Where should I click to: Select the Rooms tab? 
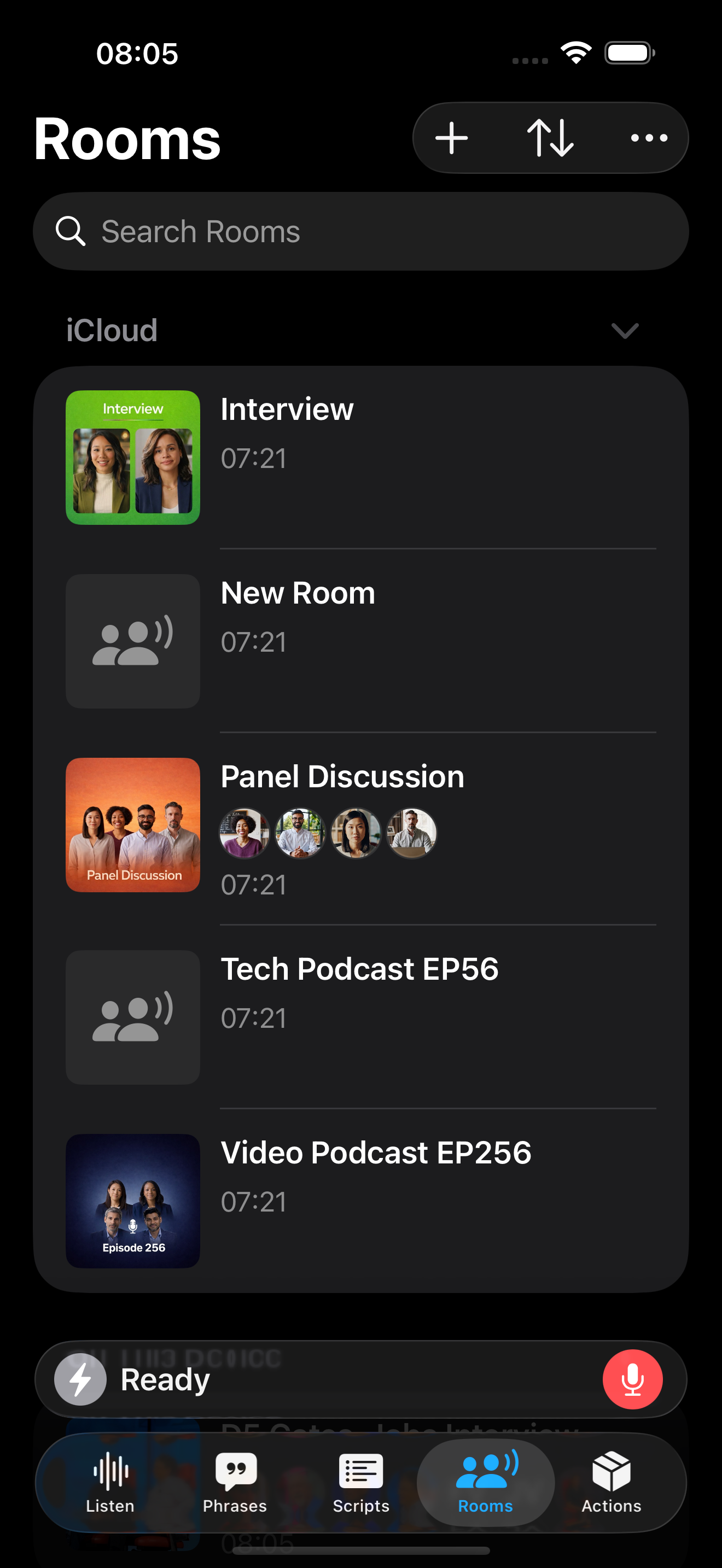[485, 1483]
